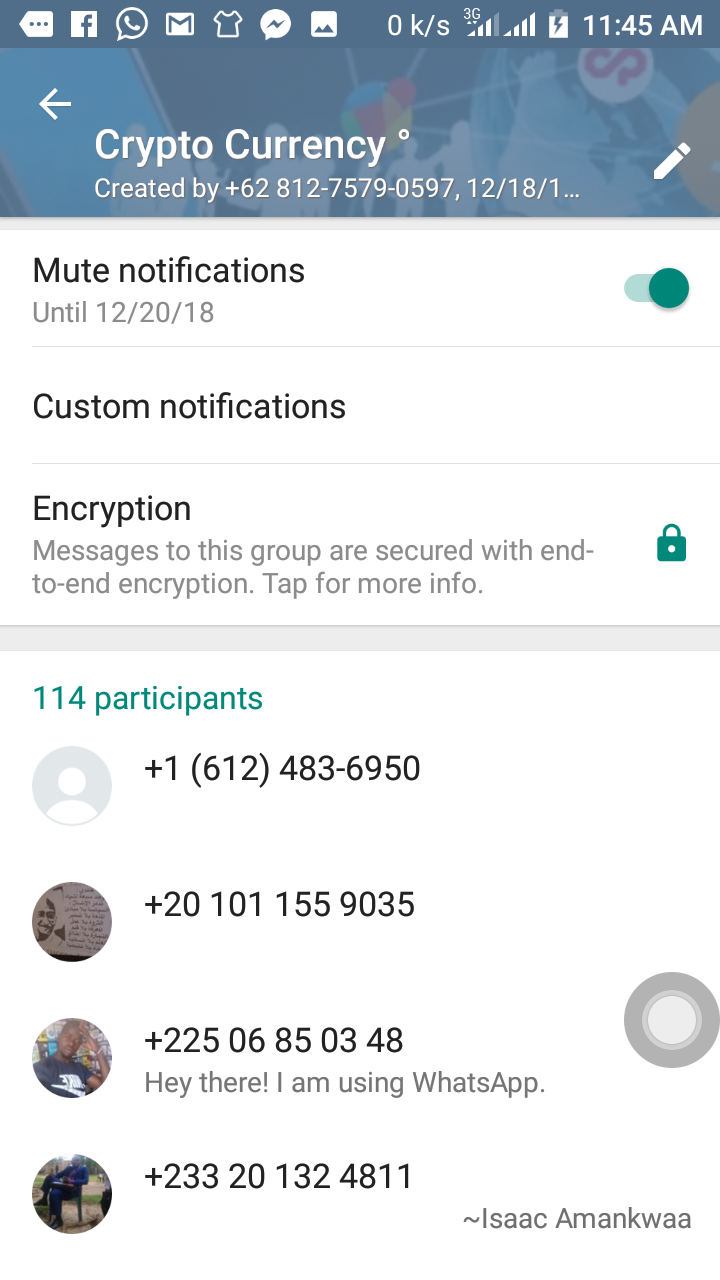The width and height of the screenshot is (720, 1280).
Task: Turn off the Mute notifications switch
Action: pos(657,289)
